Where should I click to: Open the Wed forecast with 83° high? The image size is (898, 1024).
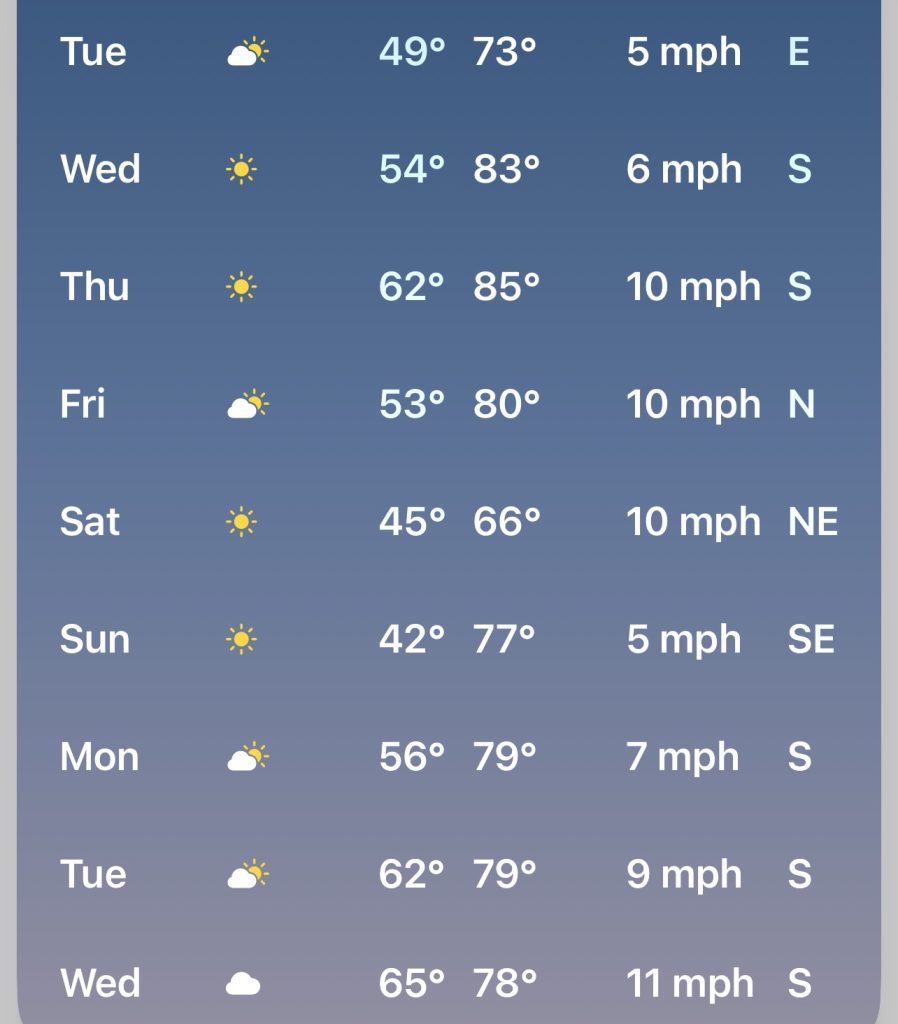pos(448,169)
